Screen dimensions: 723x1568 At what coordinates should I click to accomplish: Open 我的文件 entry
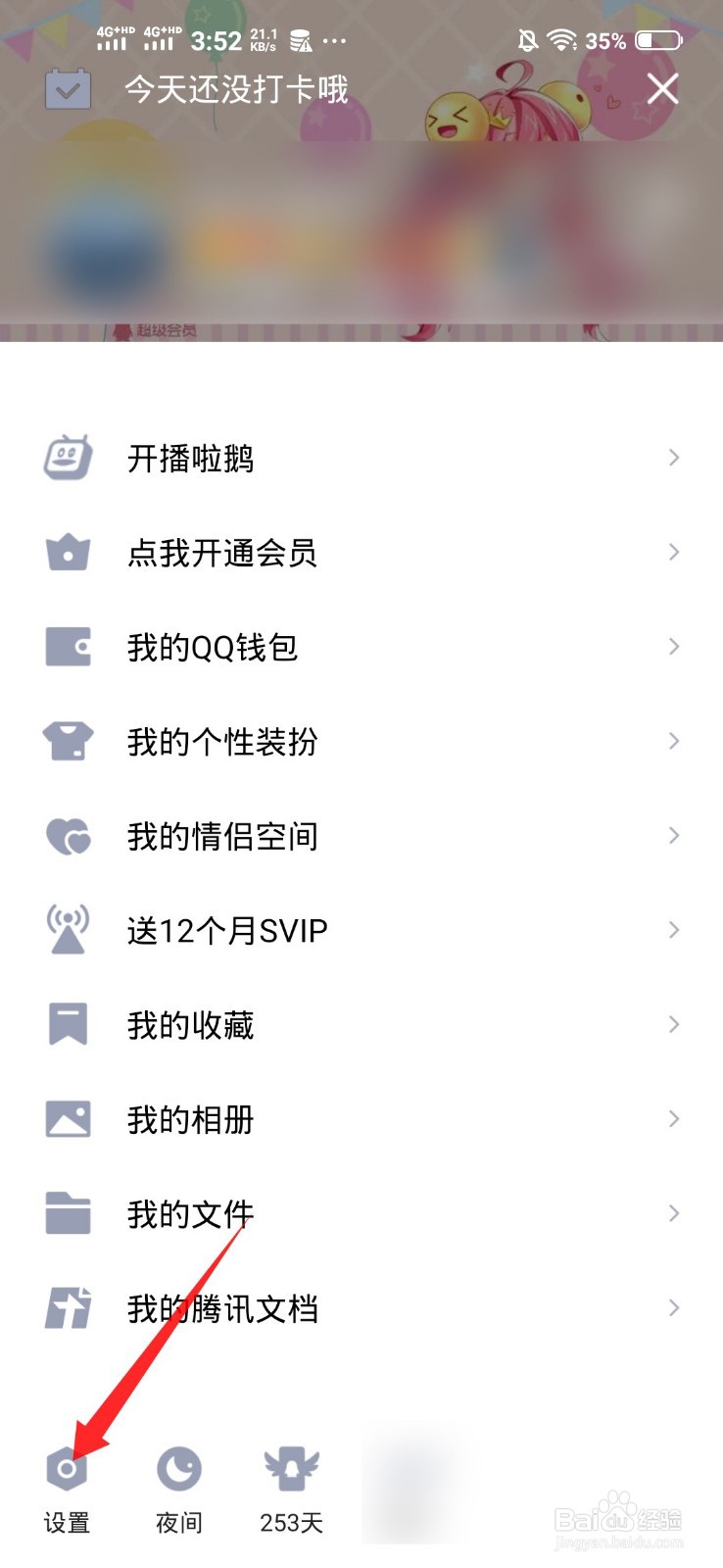click(x=189, y=1212)
